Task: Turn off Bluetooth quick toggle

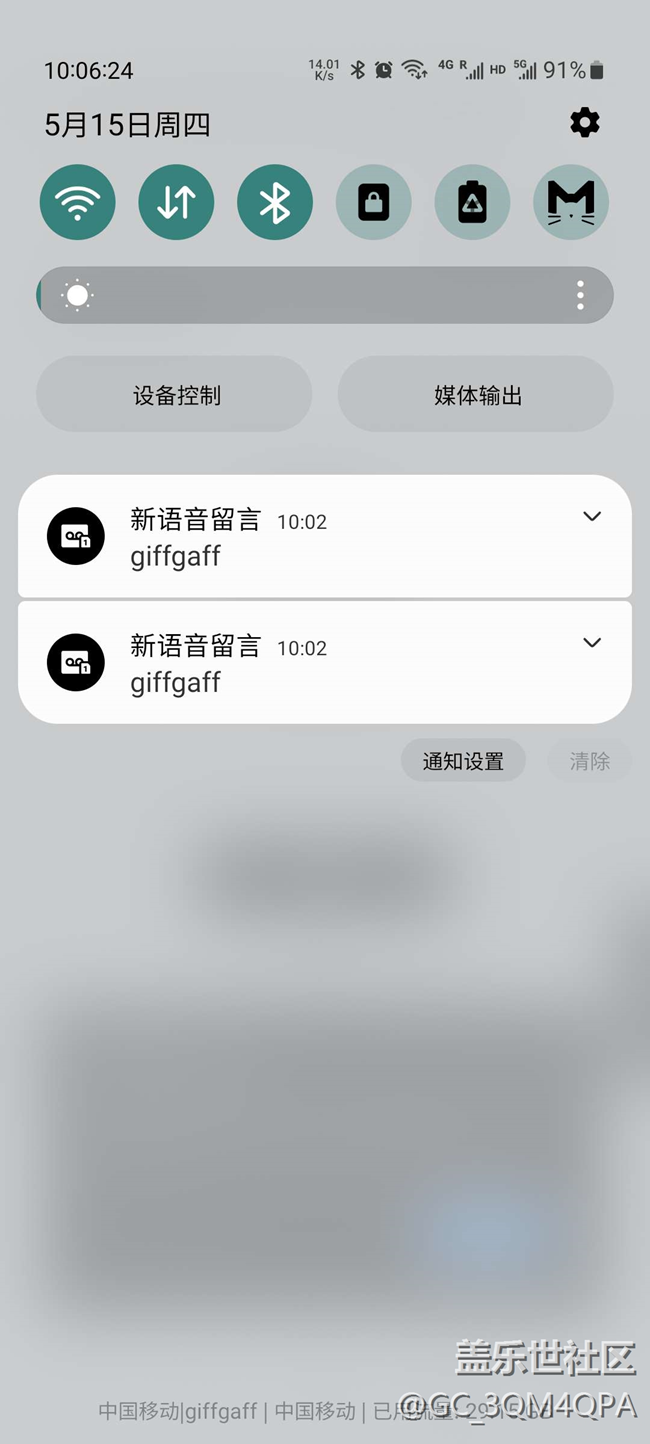Action: [x=275, y=202]
